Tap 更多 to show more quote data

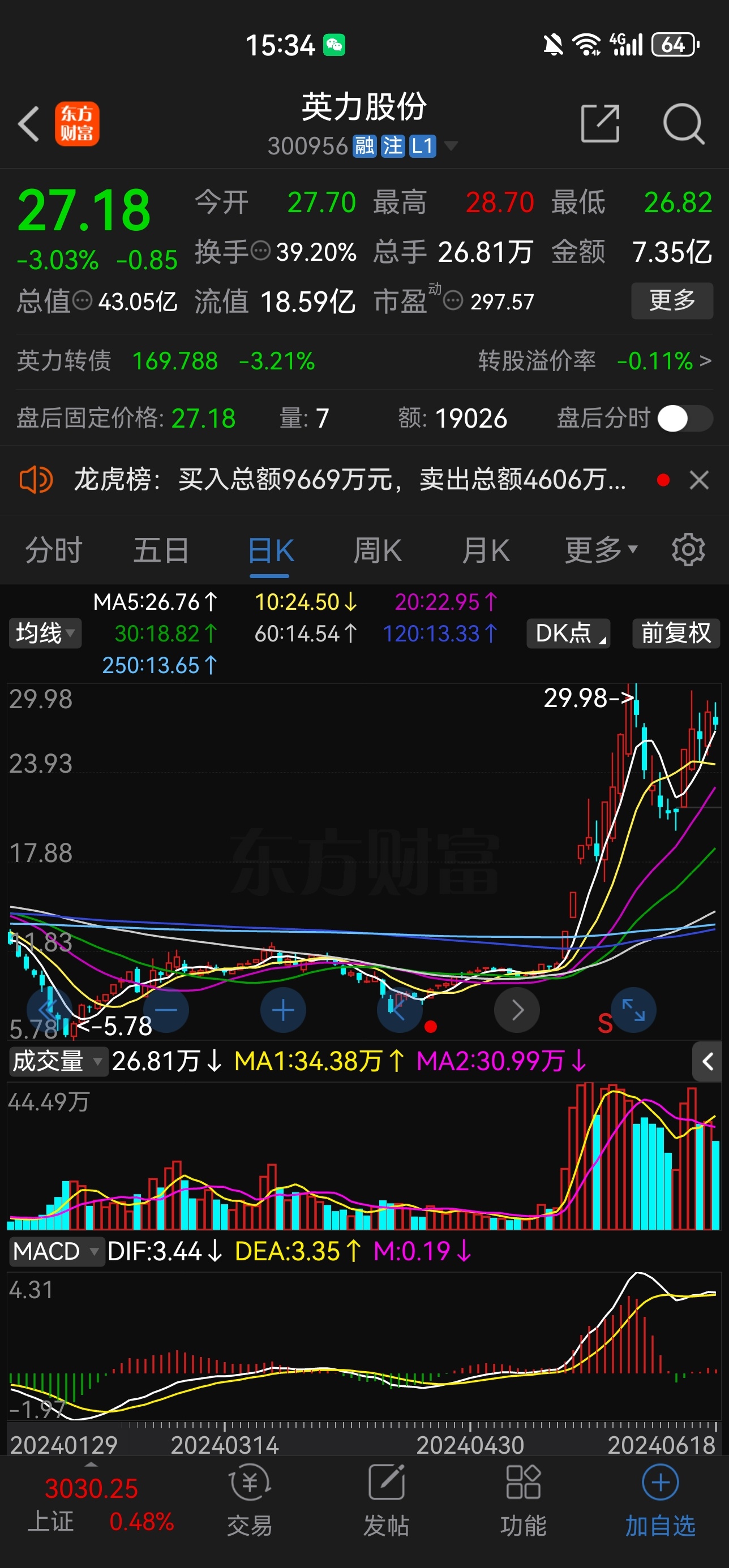(672, 300)
